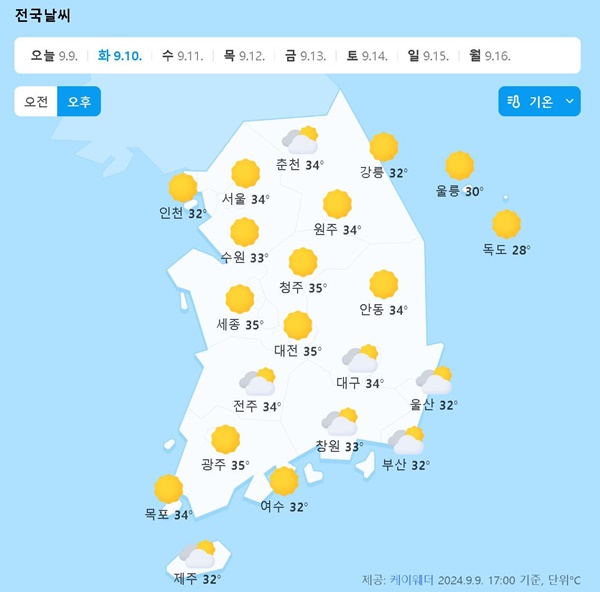
Task: Select Wednesday 수 9.11. forecast
Action: 182,55
